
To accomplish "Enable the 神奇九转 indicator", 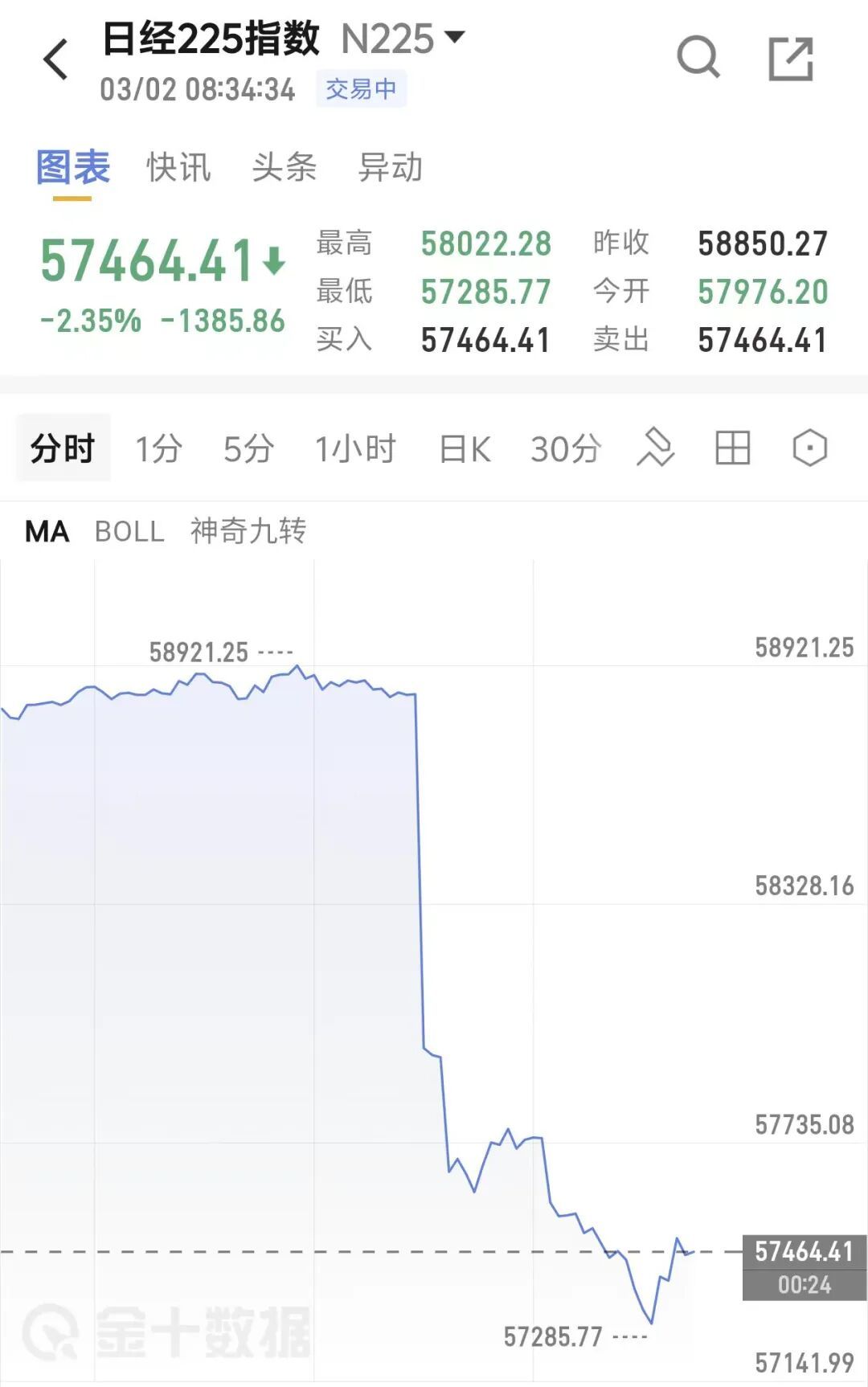I will [x=248, y=531].
